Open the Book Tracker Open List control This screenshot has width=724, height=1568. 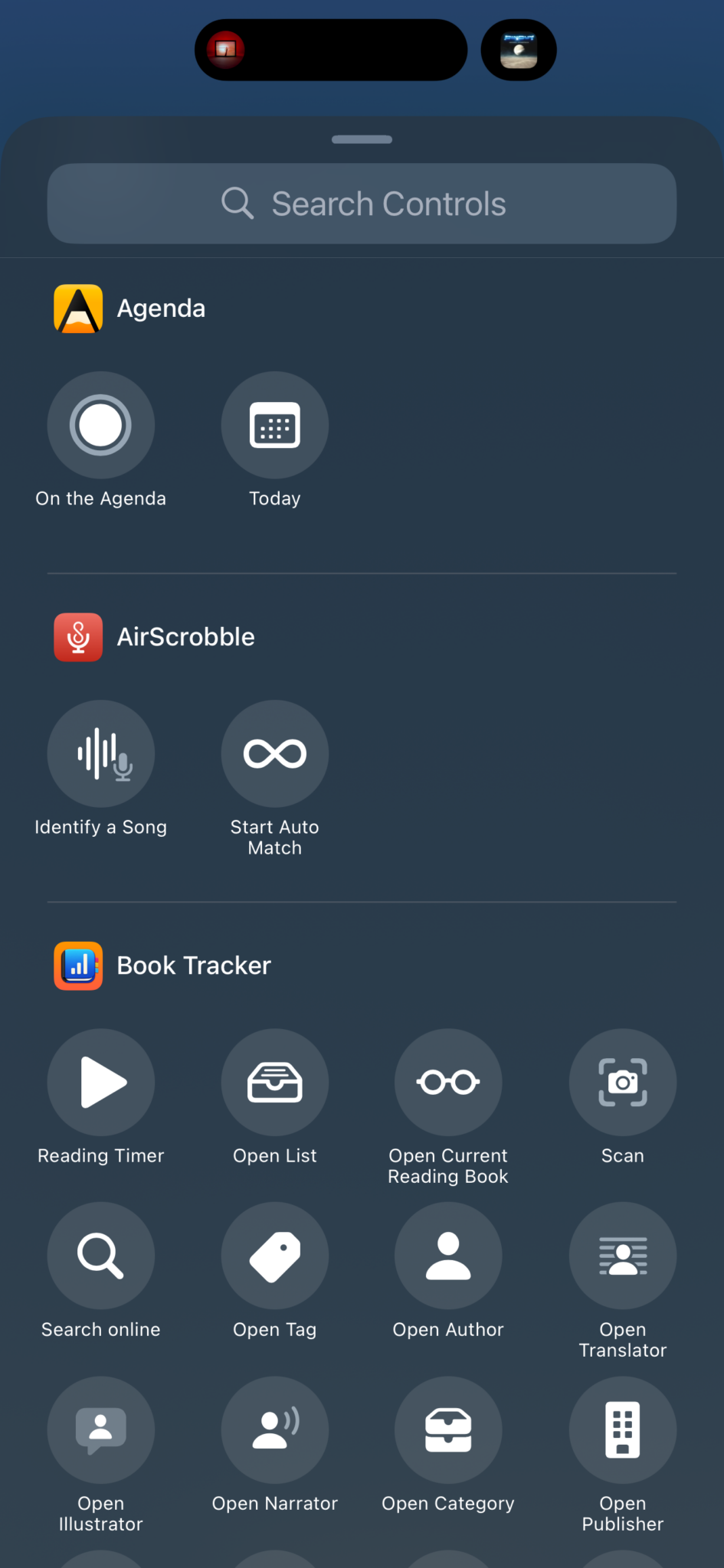click(274, 1082)
